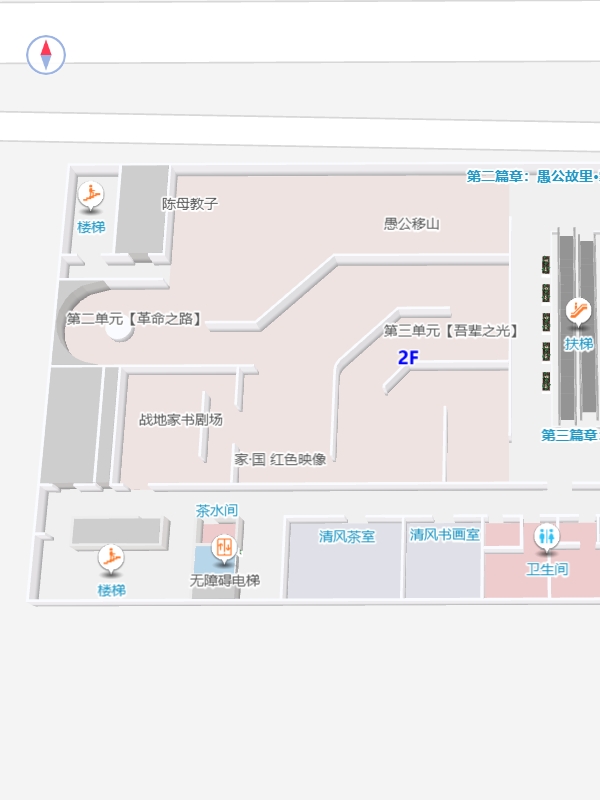Select the 清风茶室 room on the map
600x800 pixels.
point(346,560)
